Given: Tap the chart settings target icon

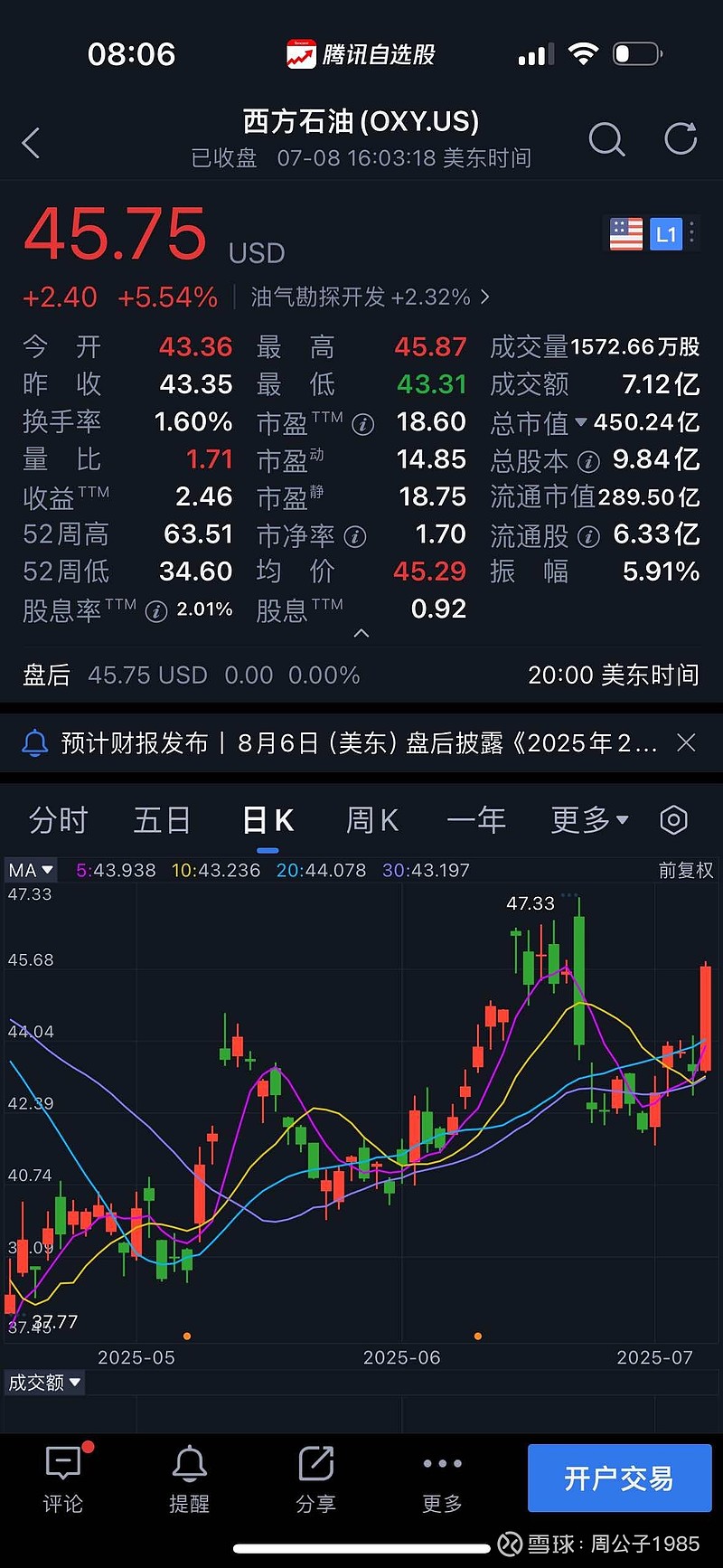Looking at the screenshot, I should [674, 819].
